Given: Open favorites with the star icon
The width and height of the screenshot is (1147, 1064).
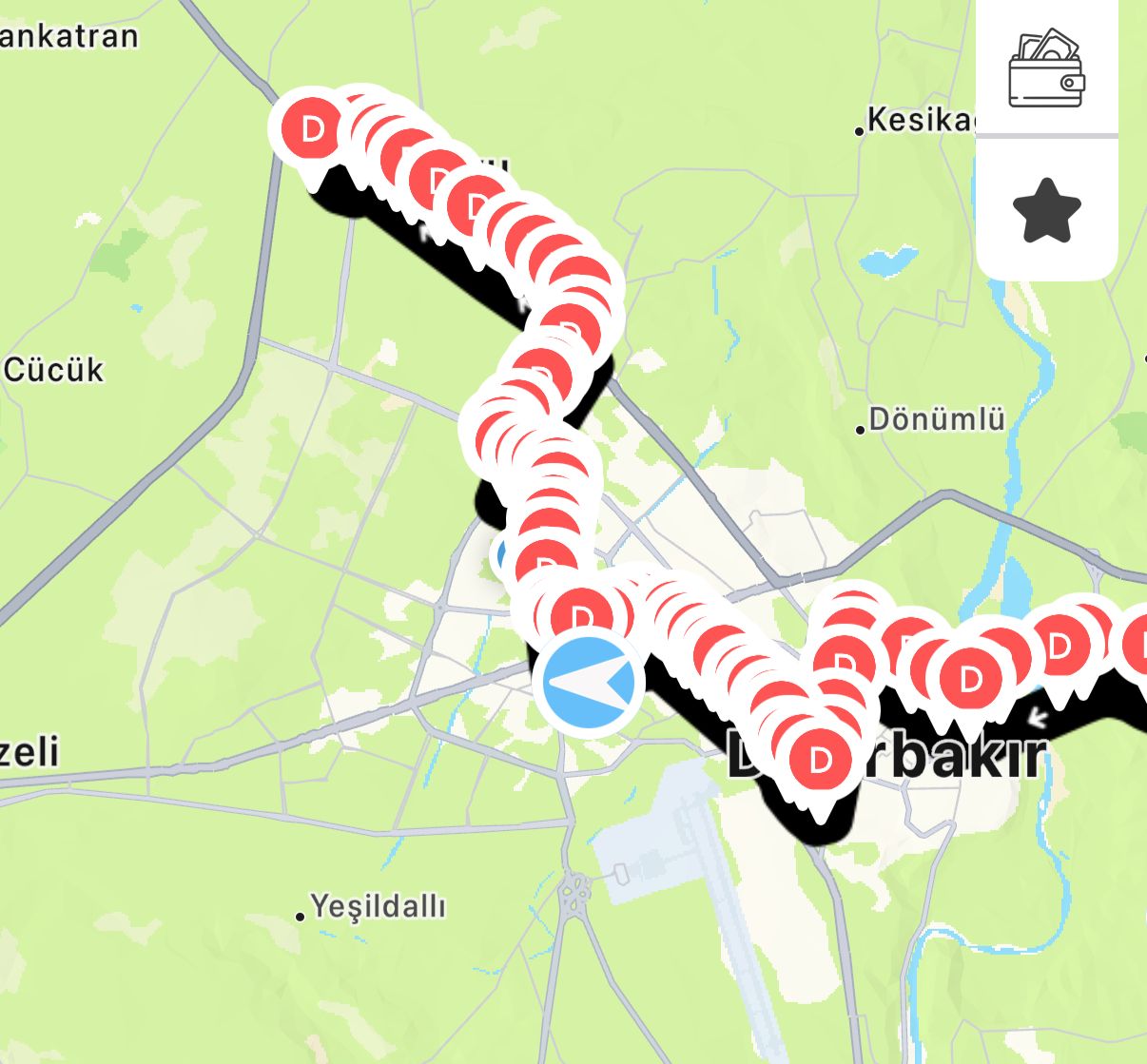Looking at the screenshot, I should (1046, 210).
